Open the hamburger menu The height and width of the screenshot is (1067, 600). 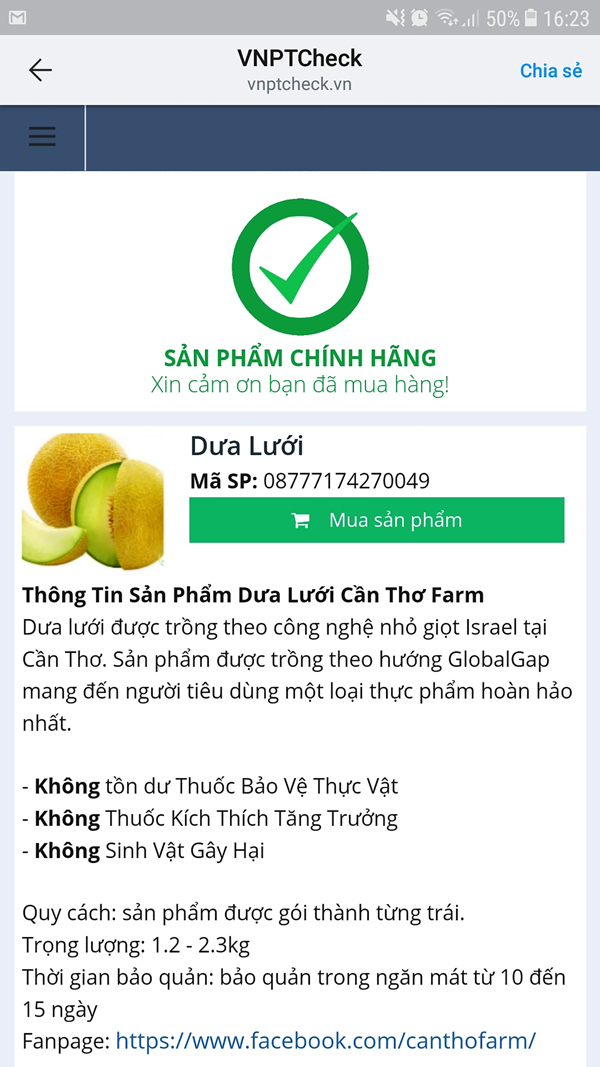click(x=42, y=137)
